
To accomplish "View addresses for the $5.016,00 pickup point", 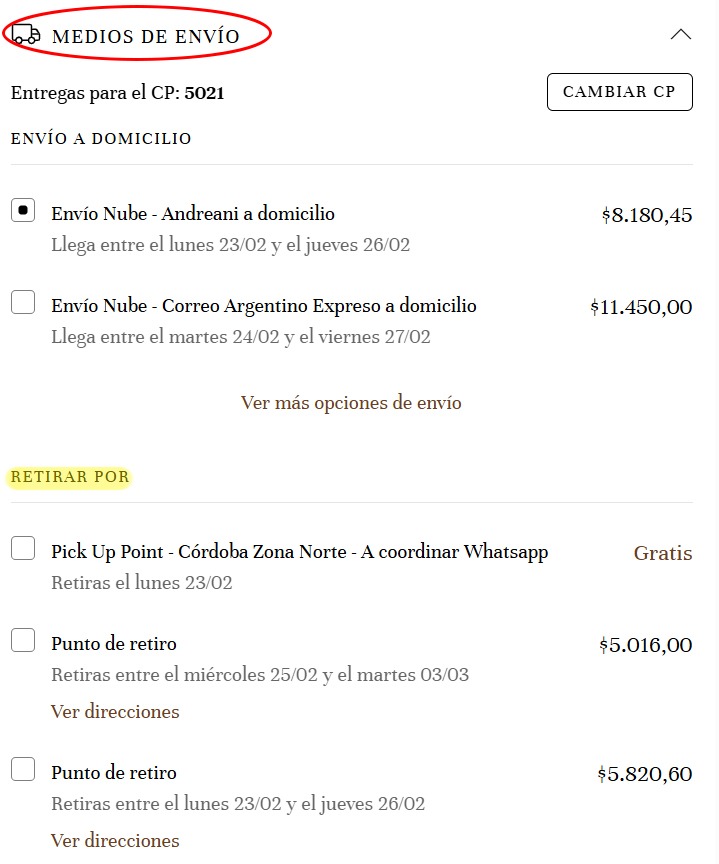I will [115, 712].
